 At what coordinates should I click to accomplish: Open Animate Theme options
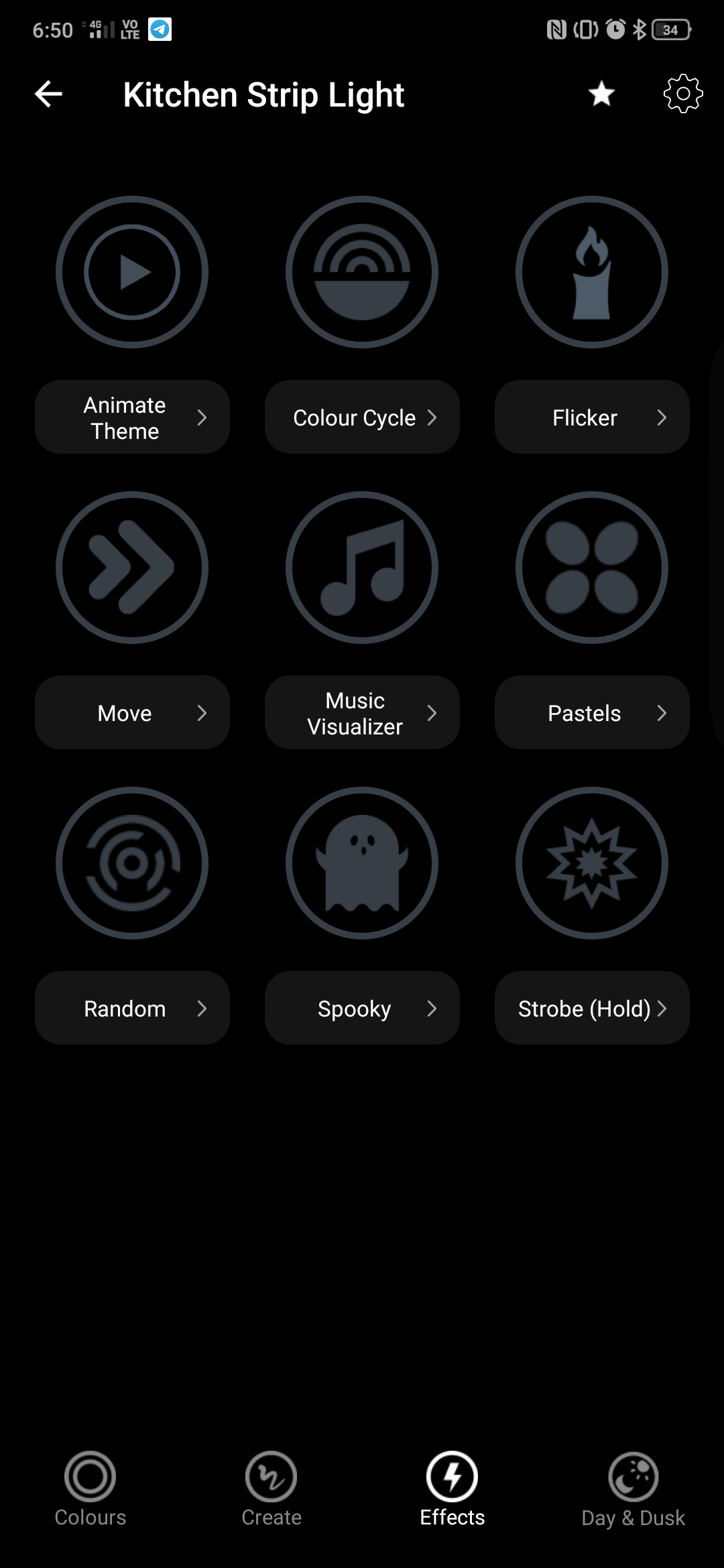(x=132, y=417)
